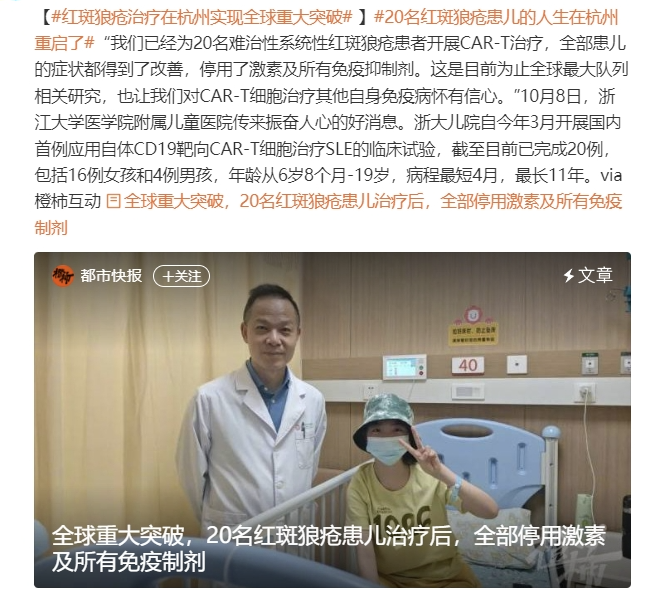Viewport: 647px width, 604px height.
Task: Open 都市快报 profile avatar
Action: (63, 275)
